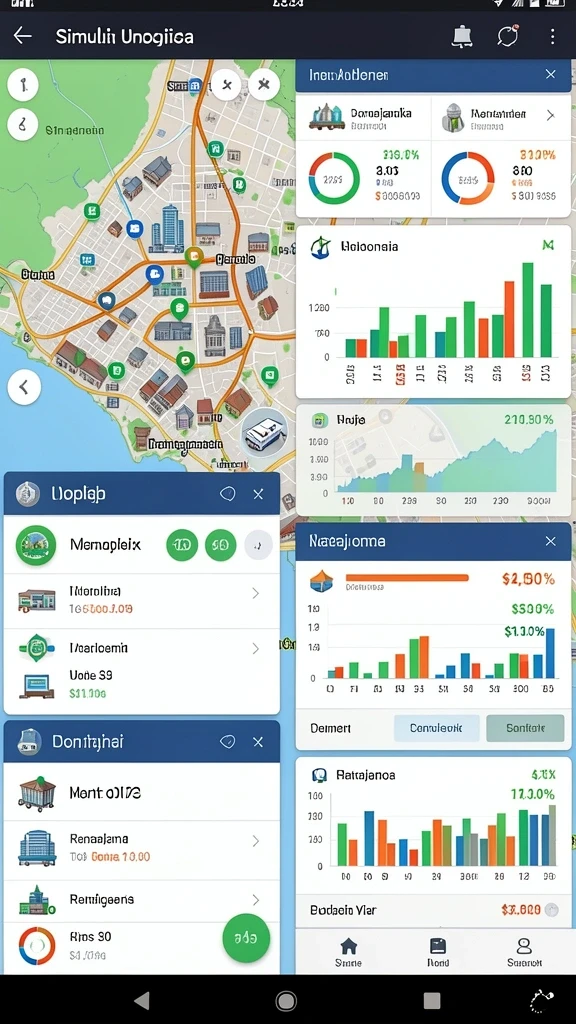This screenshot has width=576, height=1024.
Task: Tap the left chevron on the map
Action: tap(24, 388)
